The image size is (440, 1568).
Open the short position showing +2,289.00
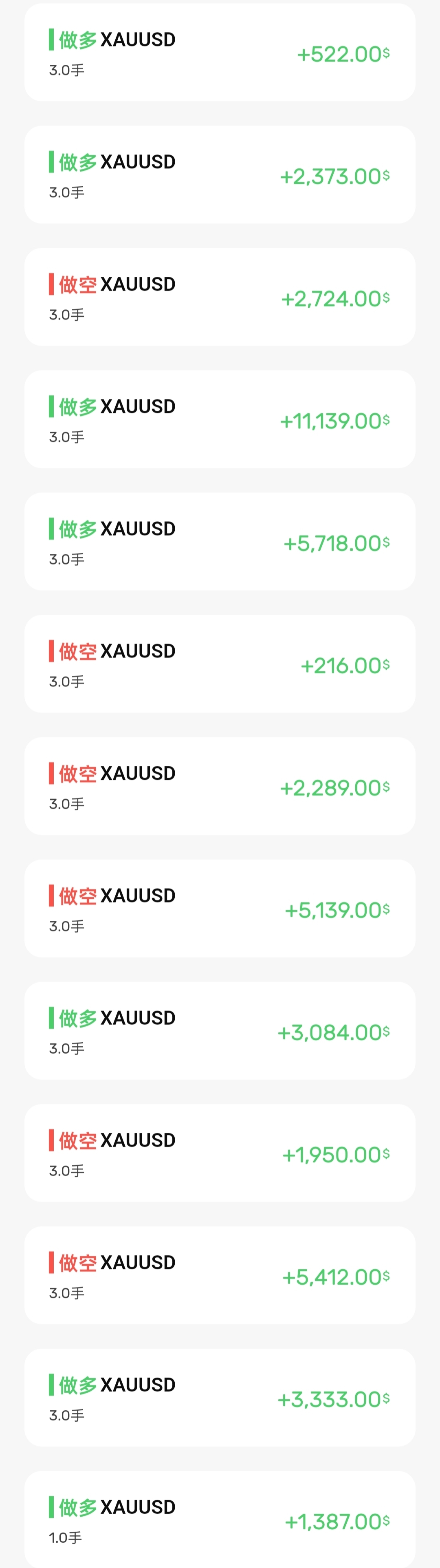click(x=220, y=787)
